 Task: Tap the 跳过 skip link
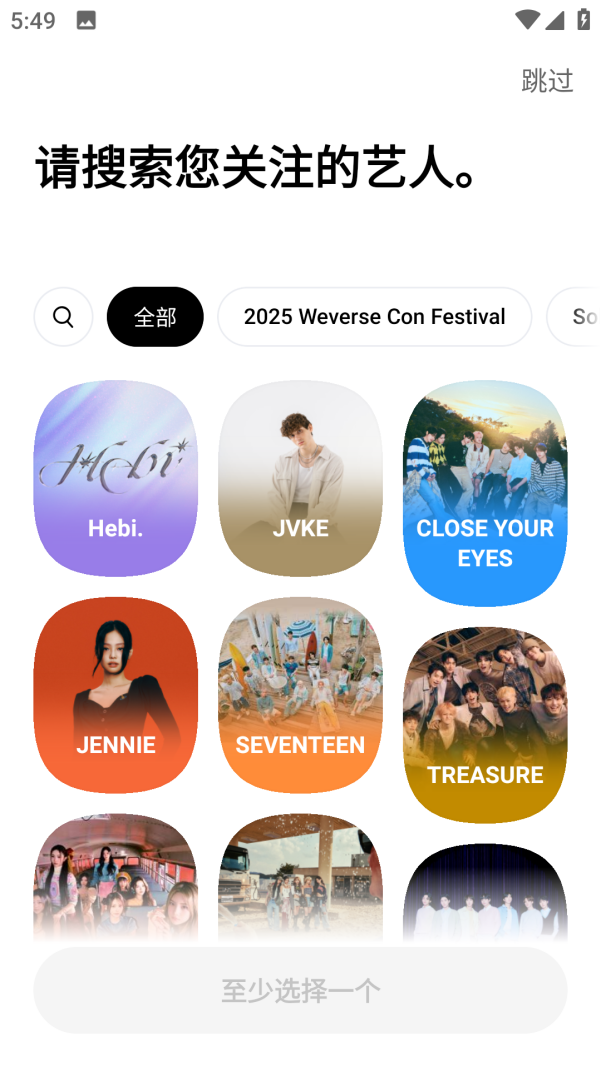pos(547,81)
